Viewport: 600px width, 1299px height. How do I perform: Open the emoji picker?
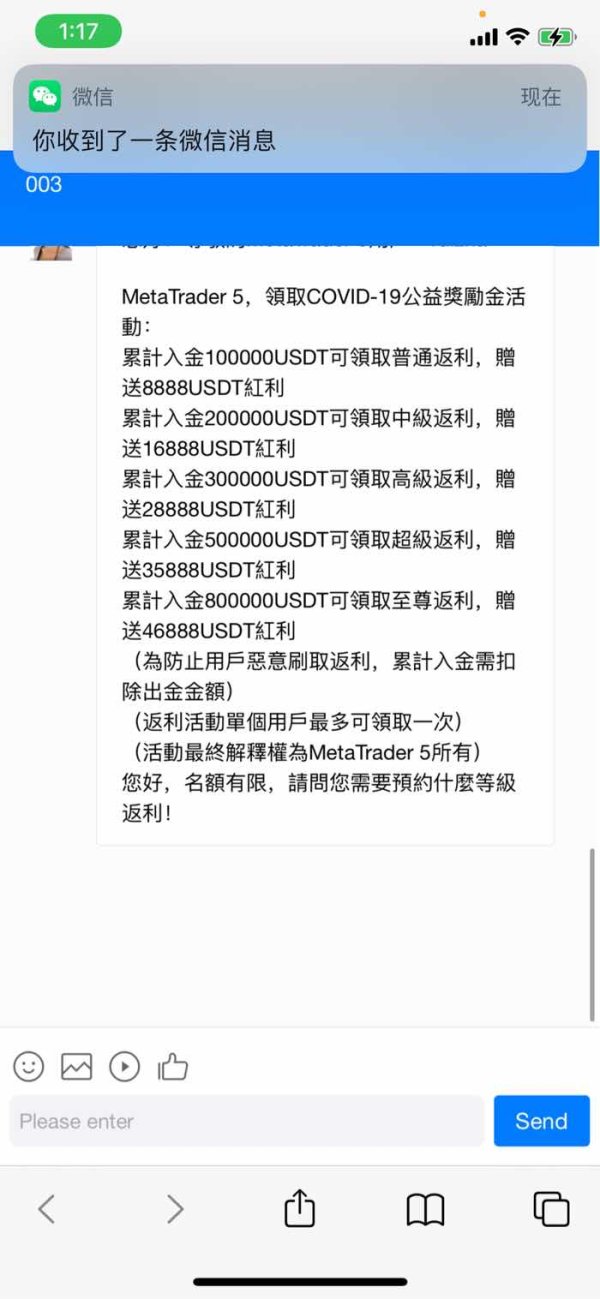[29, 1067]
